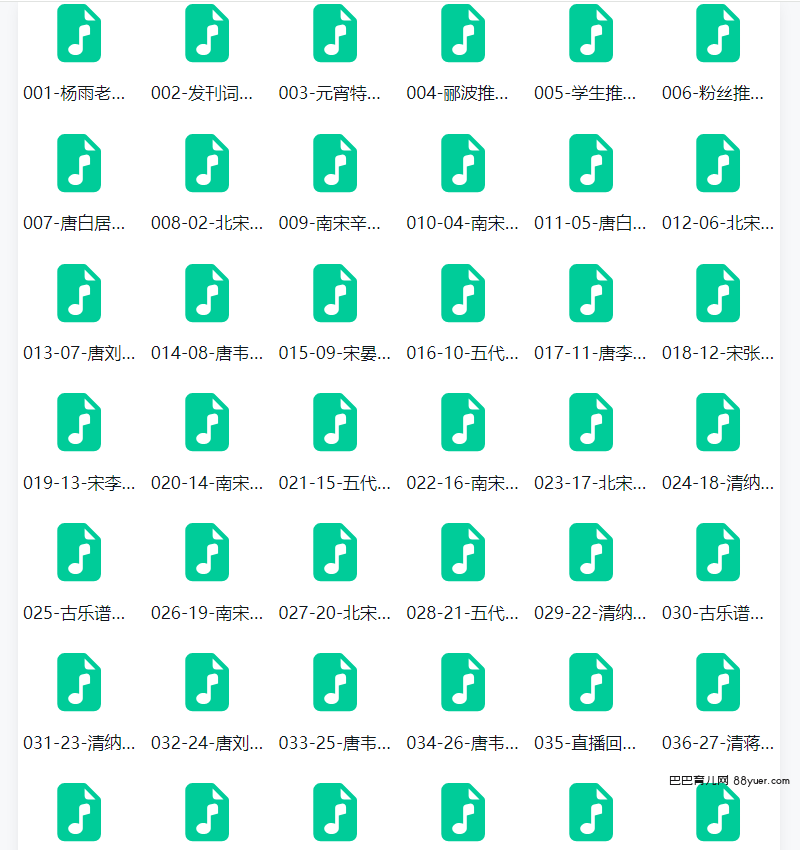Open audio file 025-古乐谱…
This screenshot has width=800, height=850.
click(x=79, y=553)
